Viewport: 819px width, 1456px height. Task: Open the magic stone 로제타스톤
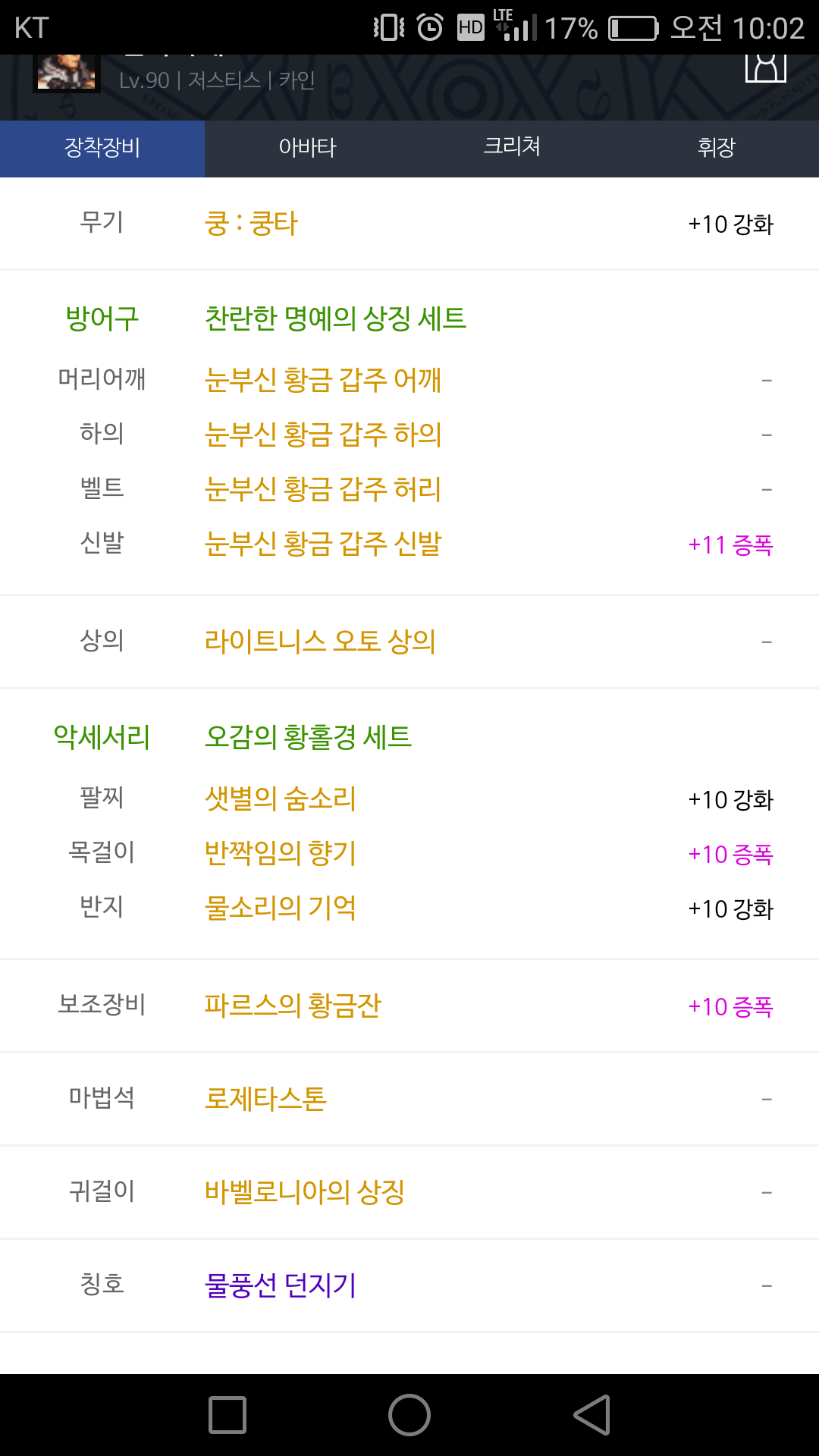pyautogui.click(x=265, y=1099)
